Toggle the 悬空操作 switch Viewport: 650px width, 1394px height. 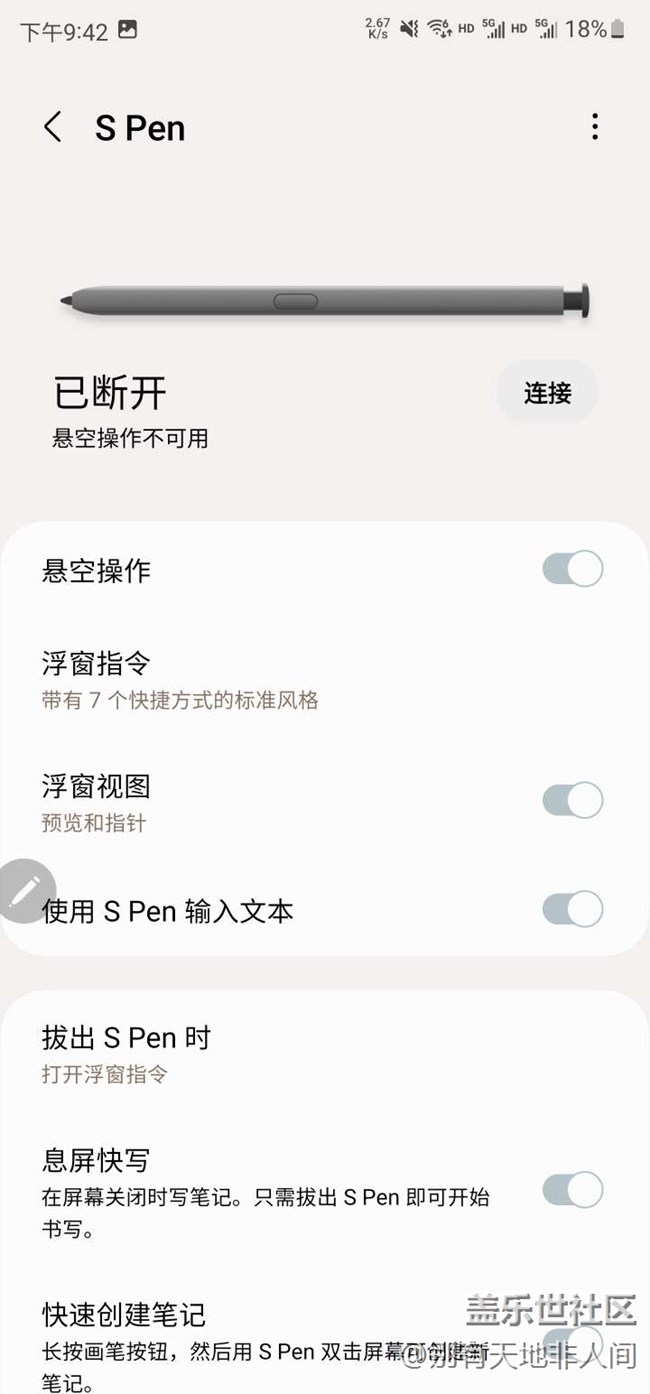pos(572,569)
